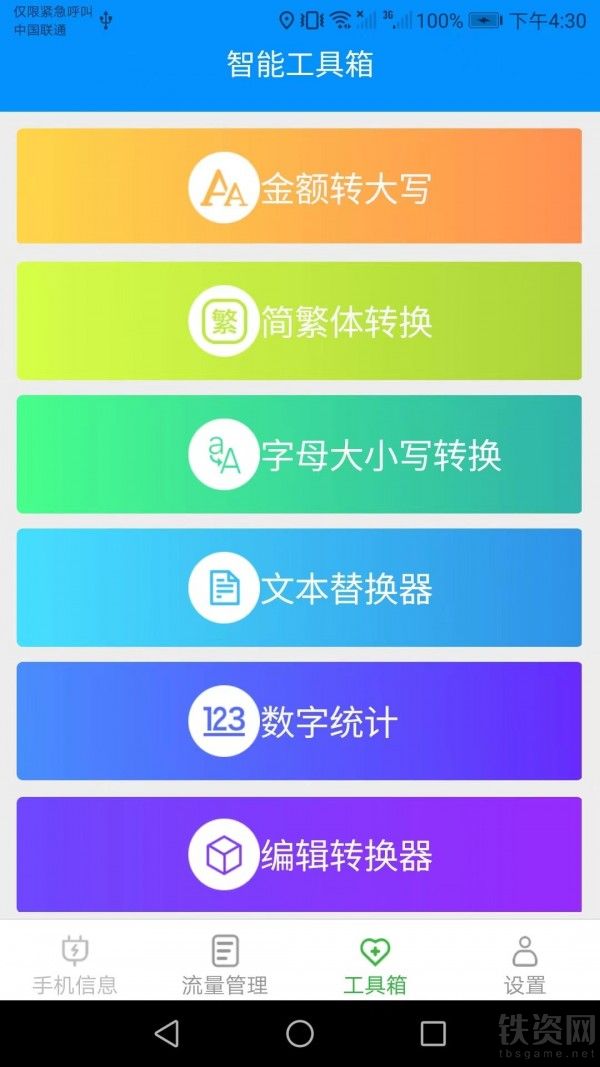Launch the 文本替换器 tool
Screen dimensions: 600x1067
299,587
